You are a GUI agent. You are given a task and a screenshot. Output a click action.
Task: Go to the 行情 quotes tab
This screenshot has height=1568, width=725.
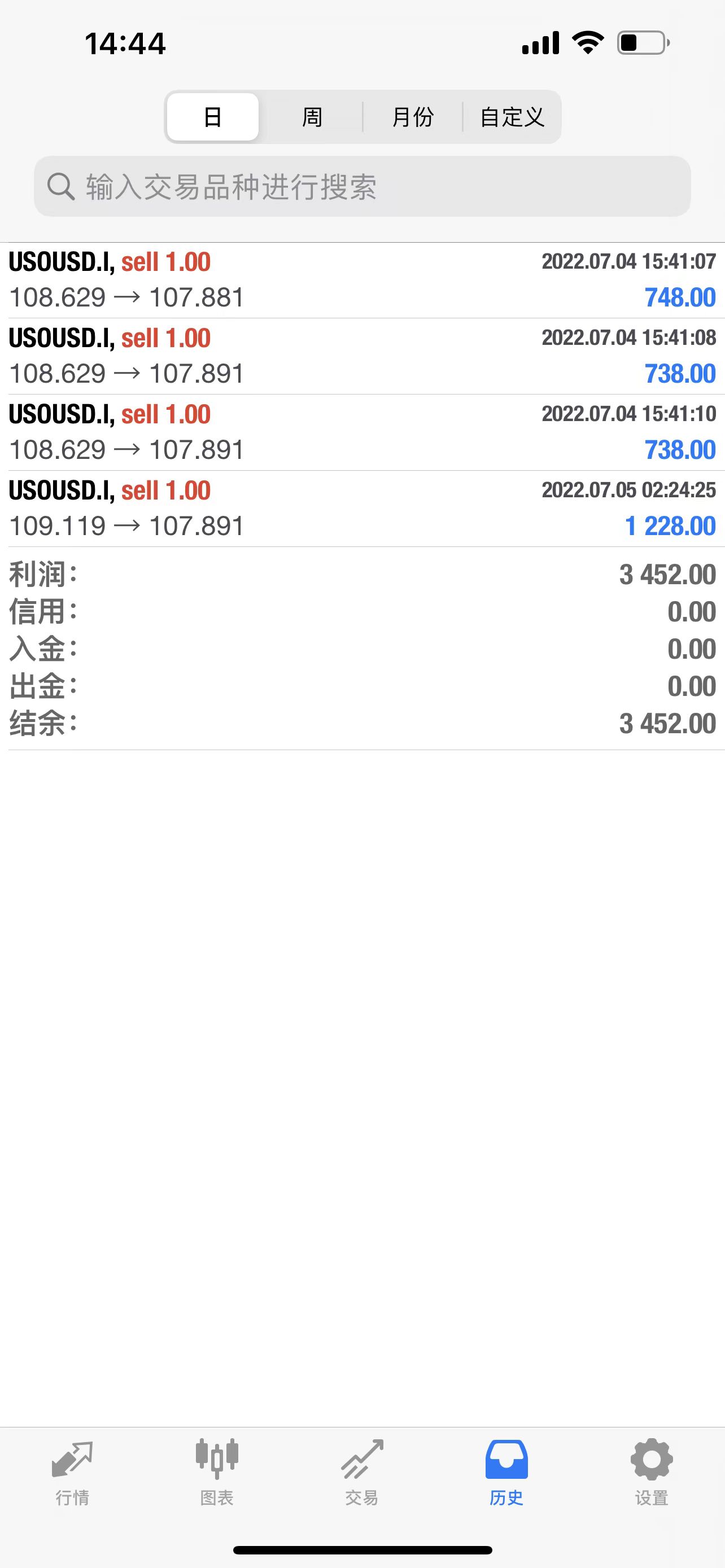pyautogui.click(x=72, y=1472)
